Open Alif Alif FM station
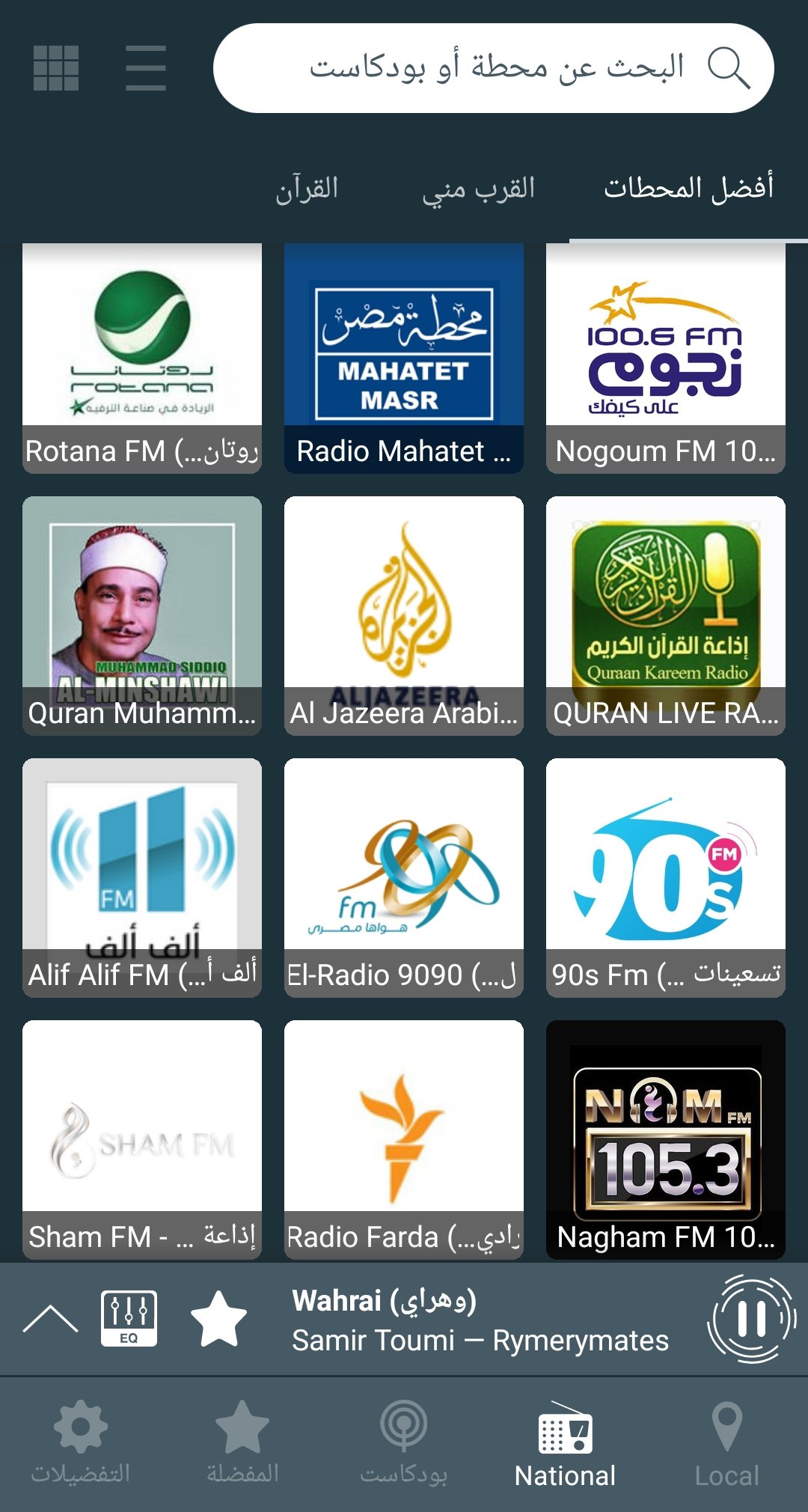The height and width of the screenshot is (1512, 808). tap(142, 878)
